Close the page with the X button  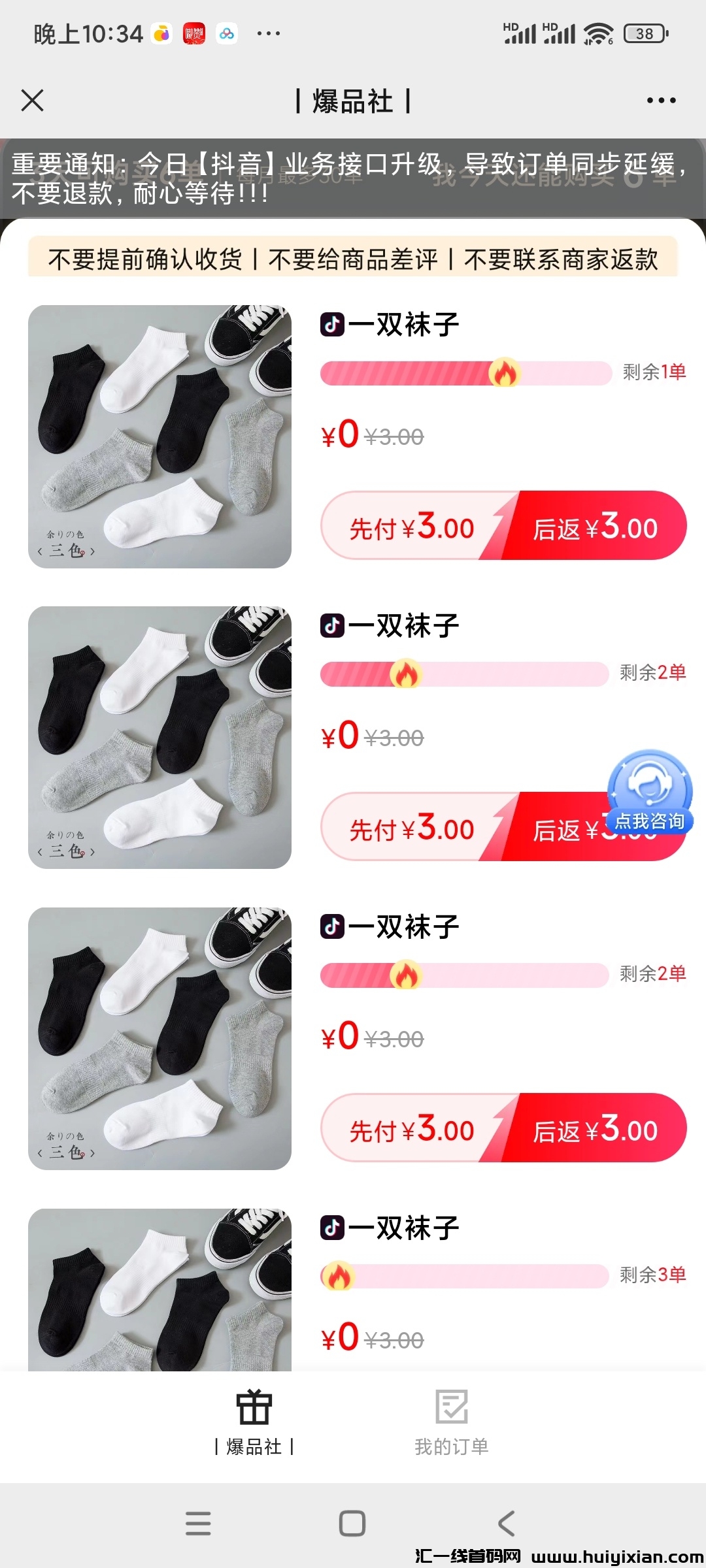33,100
